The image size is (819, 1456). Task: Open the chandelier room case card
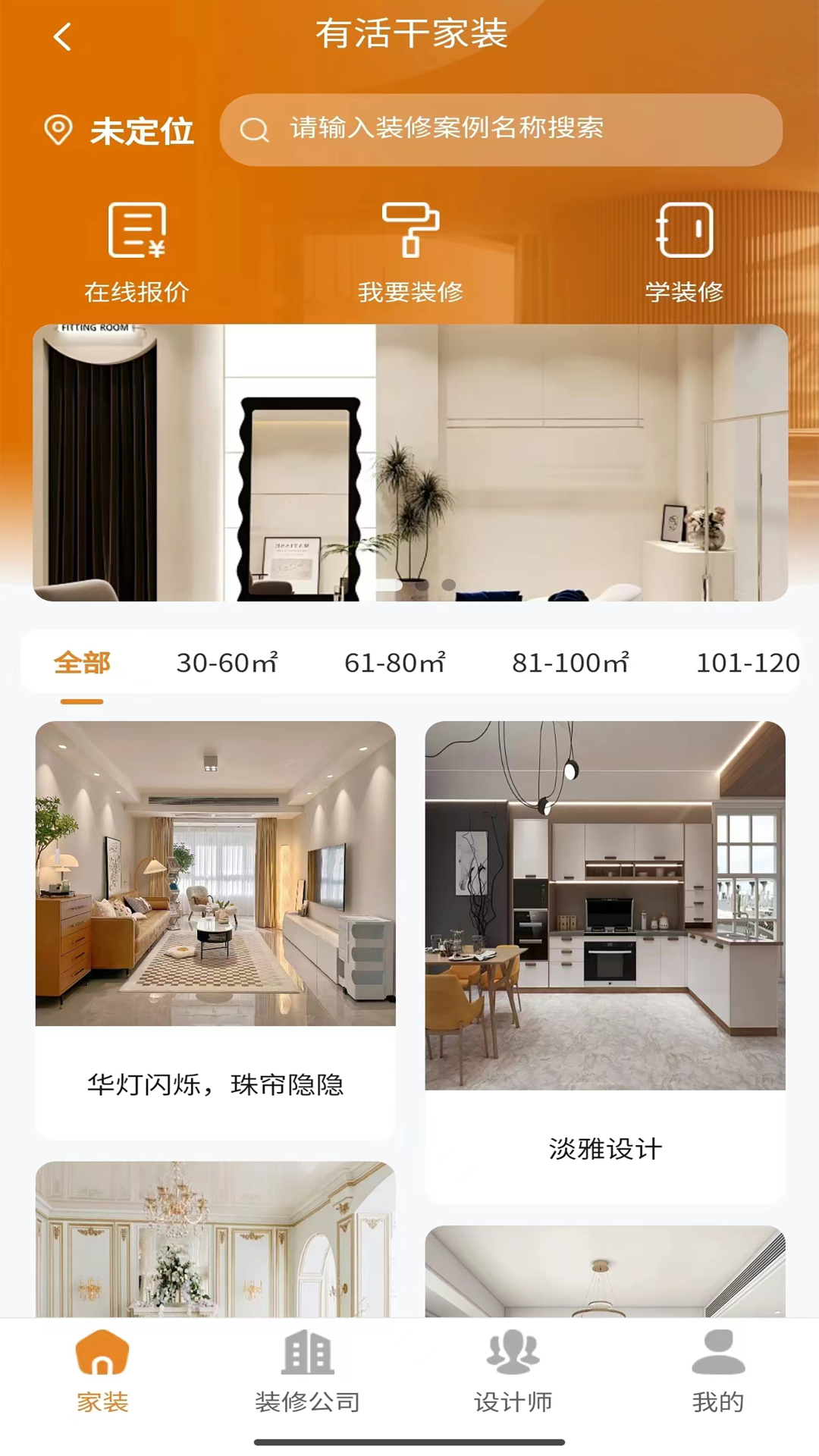tap(215, 1240)
